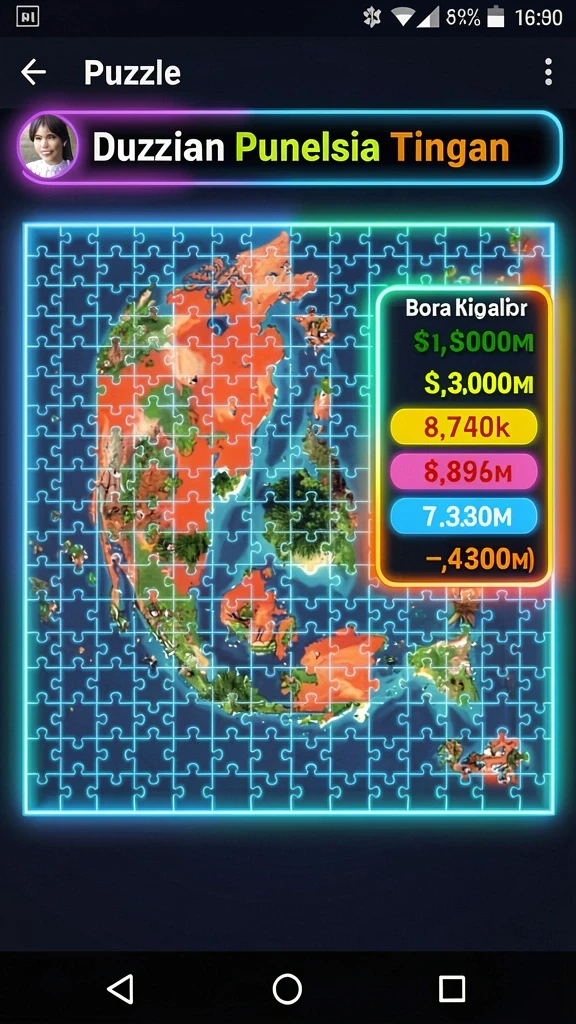Tap the system home button
Screen dimensions: 576x1024
coord(287,989)
